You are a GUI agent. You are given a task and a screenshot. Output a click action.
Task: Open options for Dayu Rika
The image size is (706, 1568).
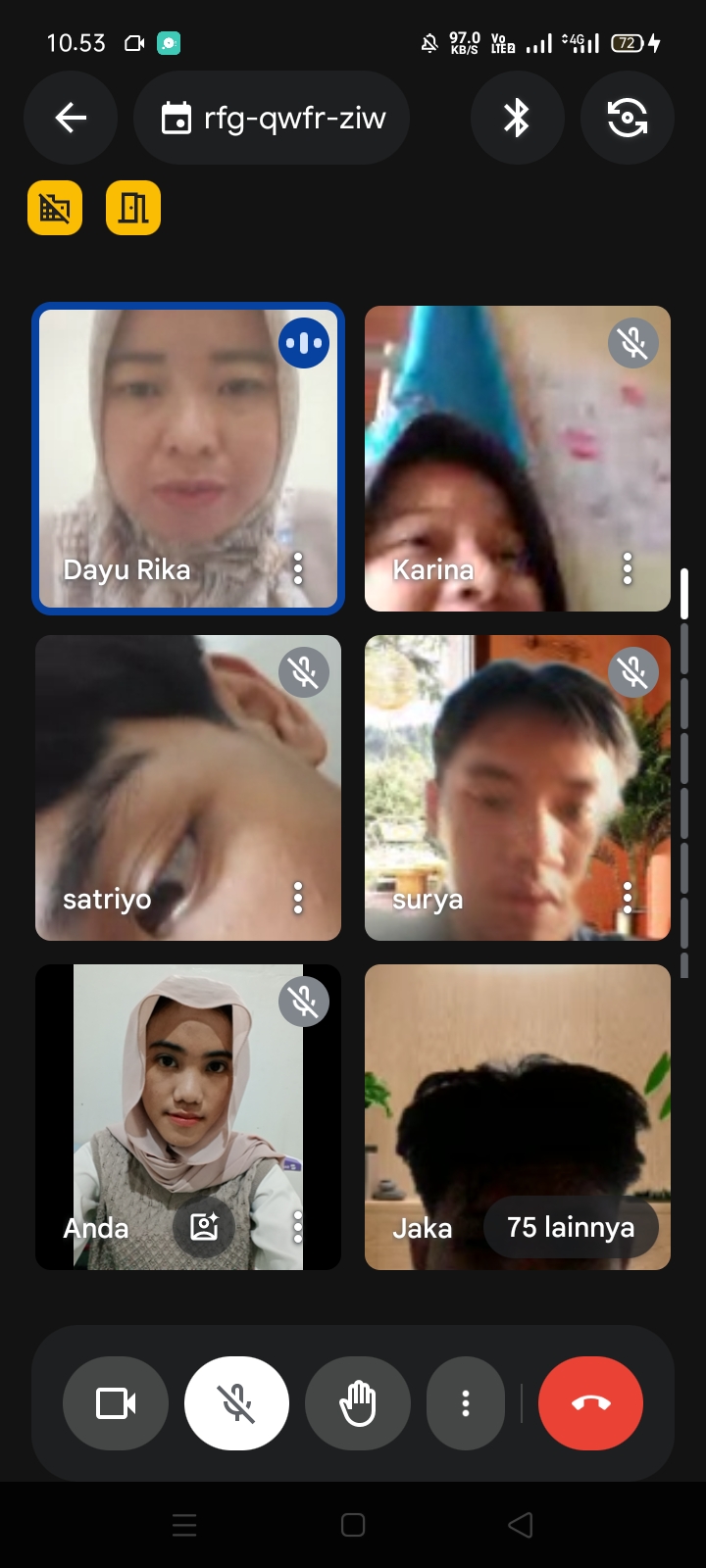tap(298, 568)
